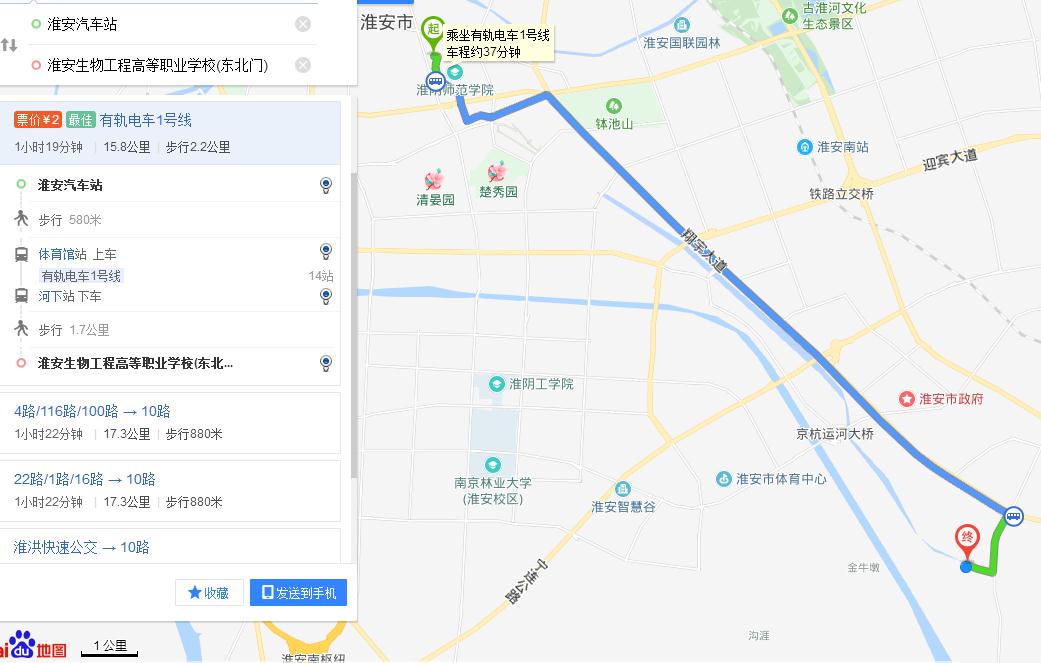Locate destination 淮安生物工程高等职业学校 step on map

[325, 363]
